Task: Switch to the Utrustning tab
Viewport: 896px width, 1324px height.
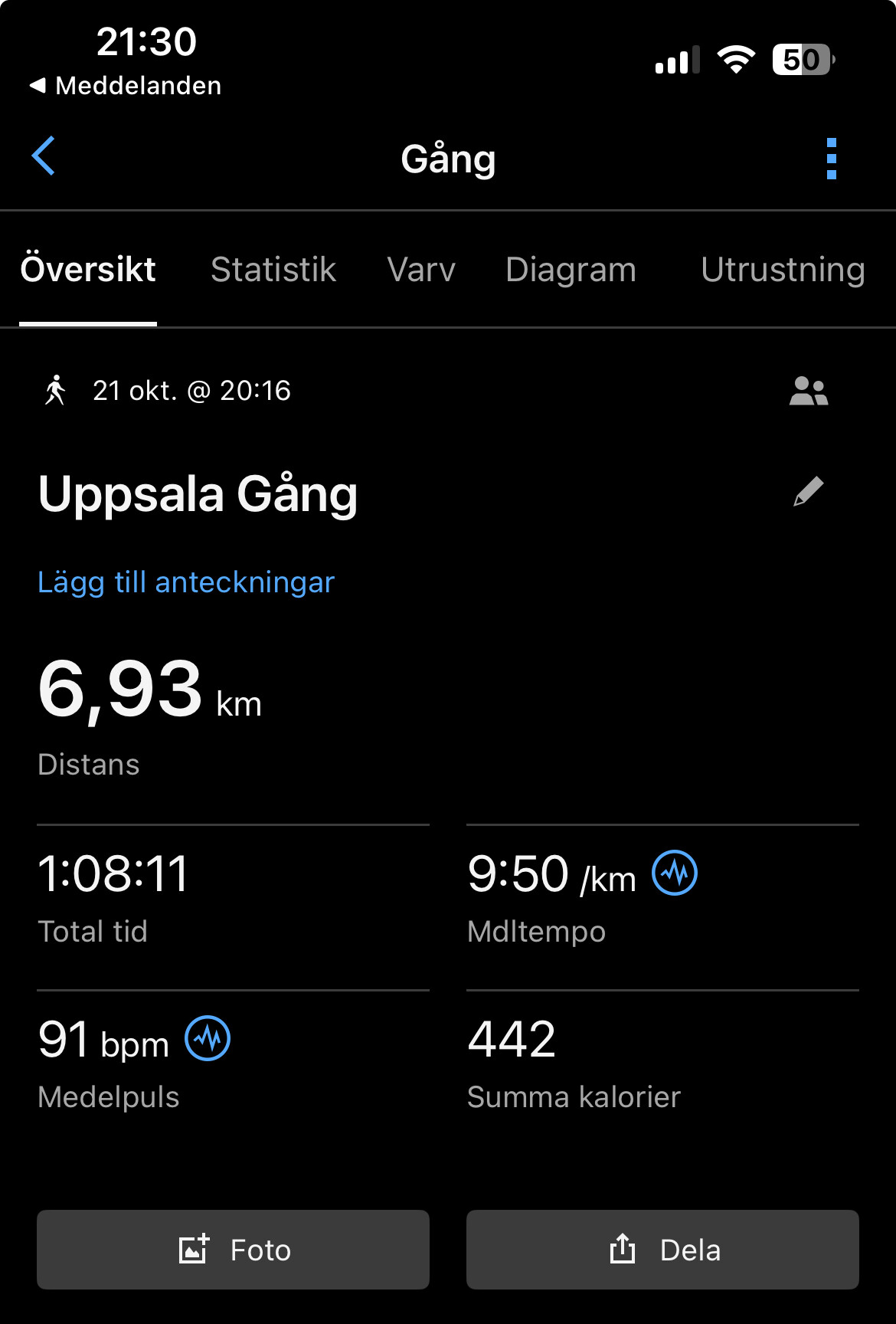Action: tap(783, 270)
